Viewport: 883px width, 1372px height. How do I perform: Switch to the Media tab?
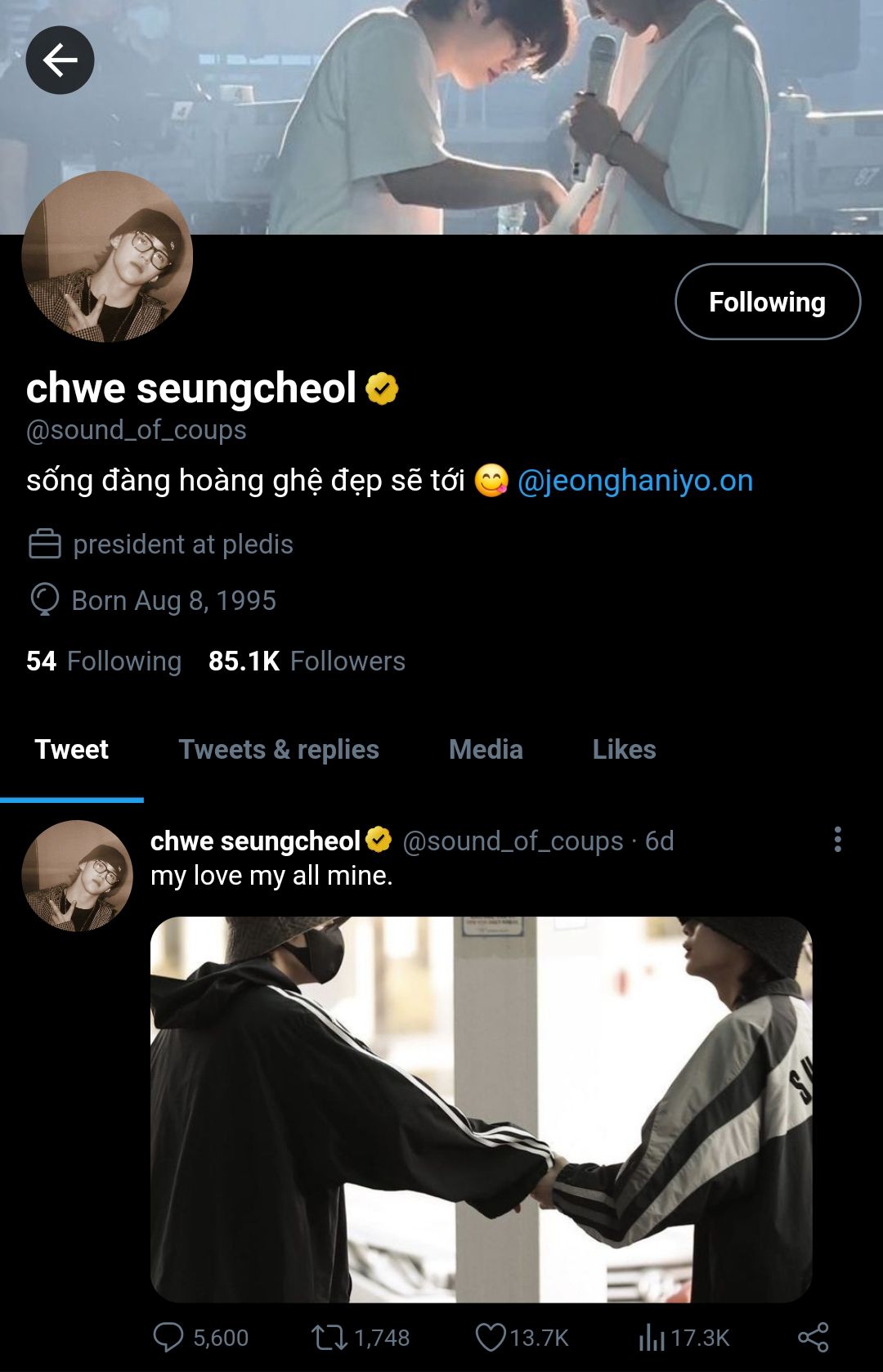click(486, 749)
